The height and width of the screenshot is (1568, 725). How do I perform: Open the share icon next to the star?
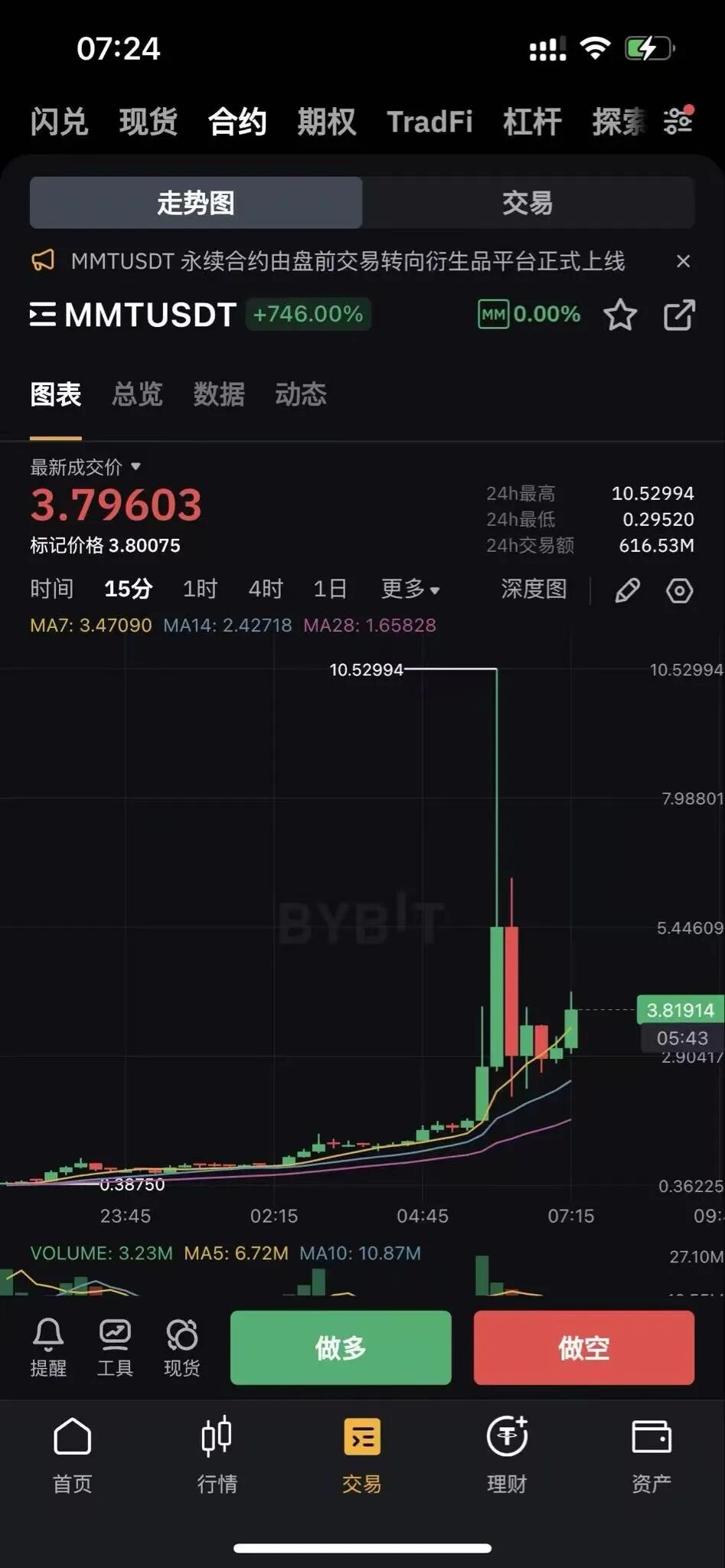680,315
